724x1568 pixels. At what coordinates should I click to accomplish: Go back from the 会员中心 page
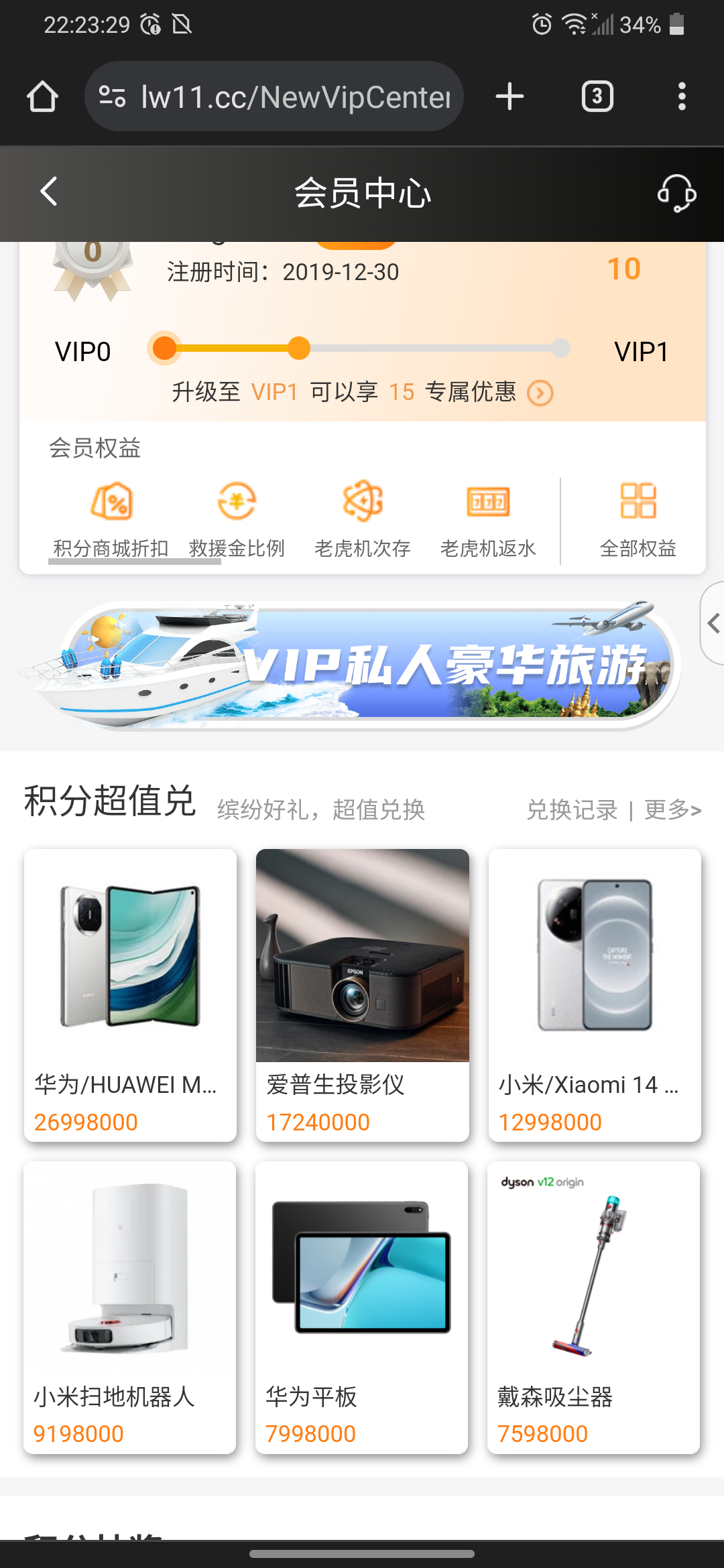(x=49, y=192)
